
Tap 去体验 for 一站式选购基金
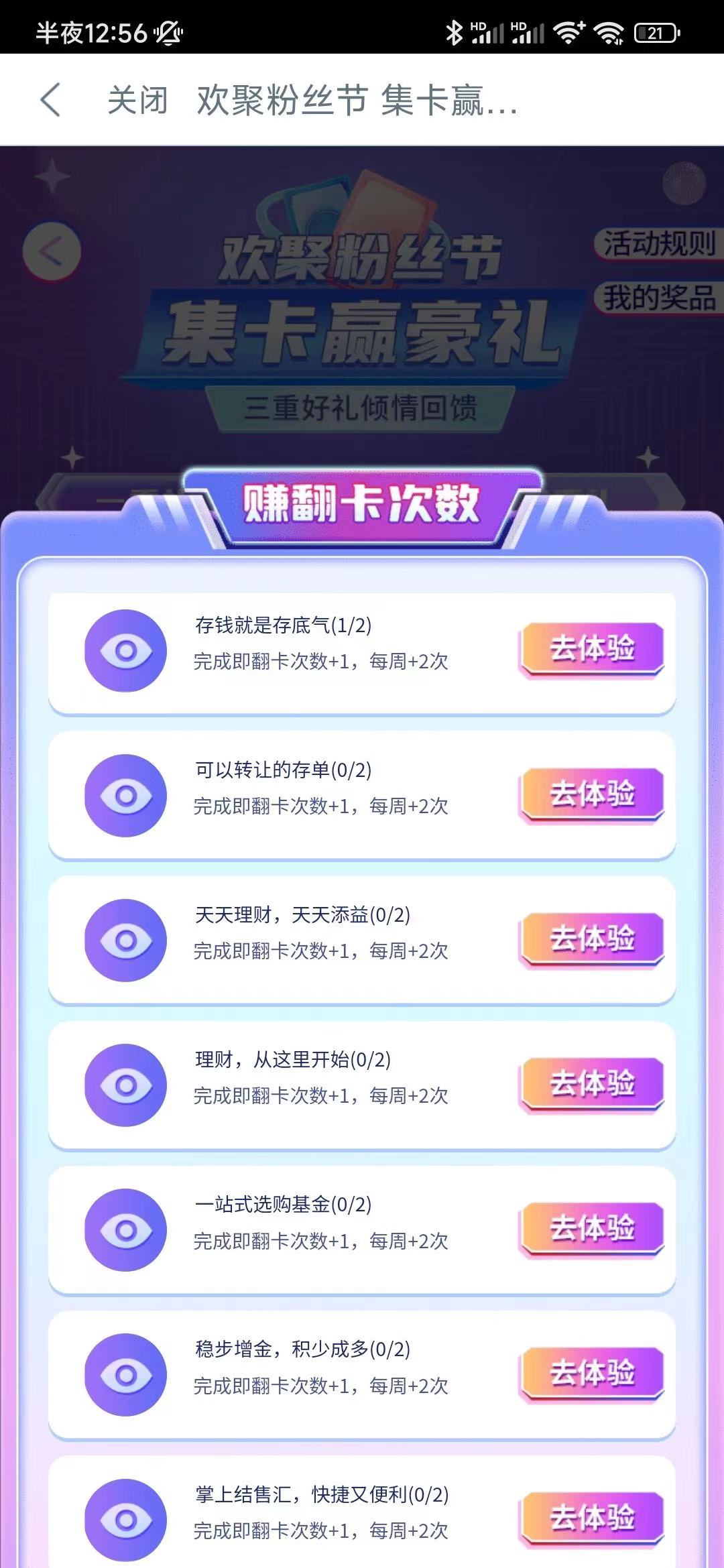(592, 1228)
